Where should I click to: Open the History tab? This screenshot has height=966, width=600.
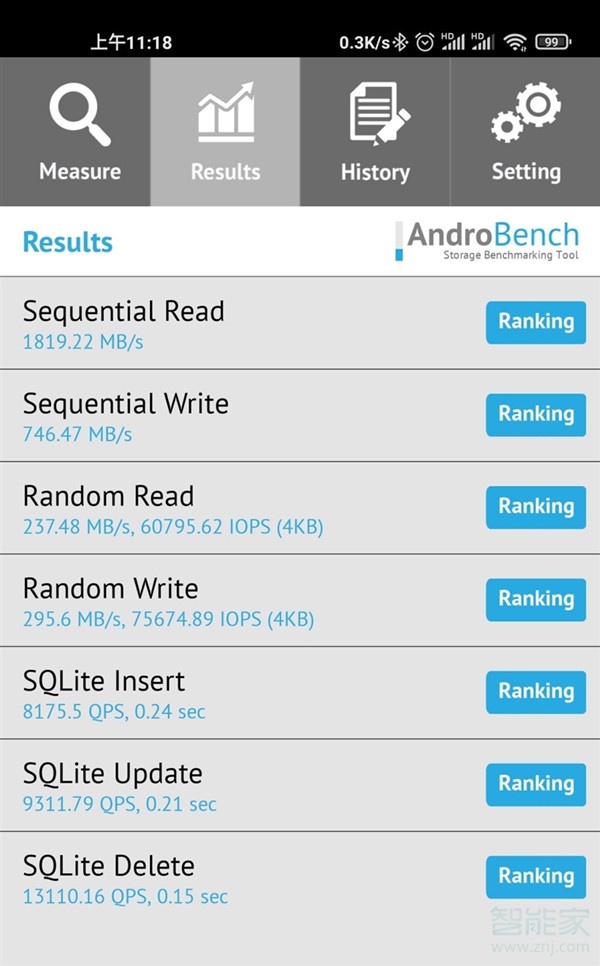coord(375,132)
